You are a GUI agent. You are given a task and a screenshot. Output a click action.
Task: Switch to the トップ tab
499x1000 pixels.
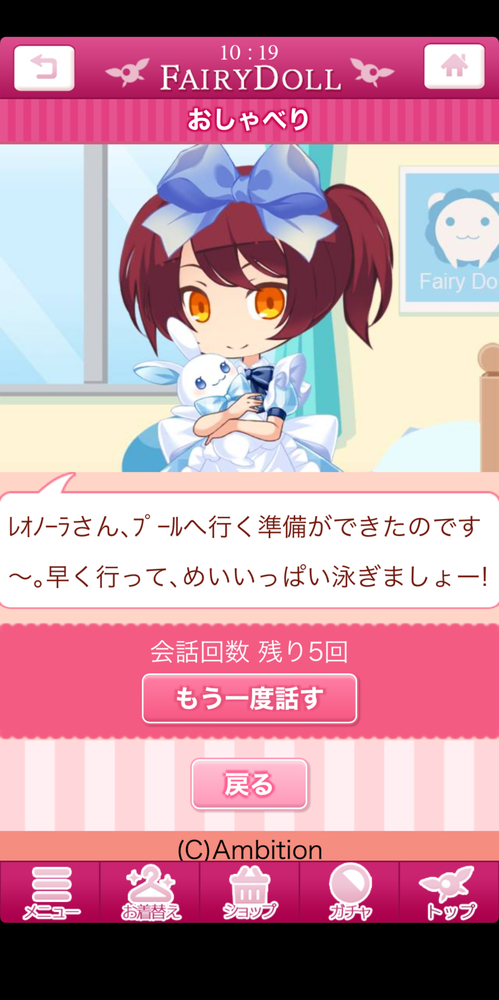[x=449, y=892]
